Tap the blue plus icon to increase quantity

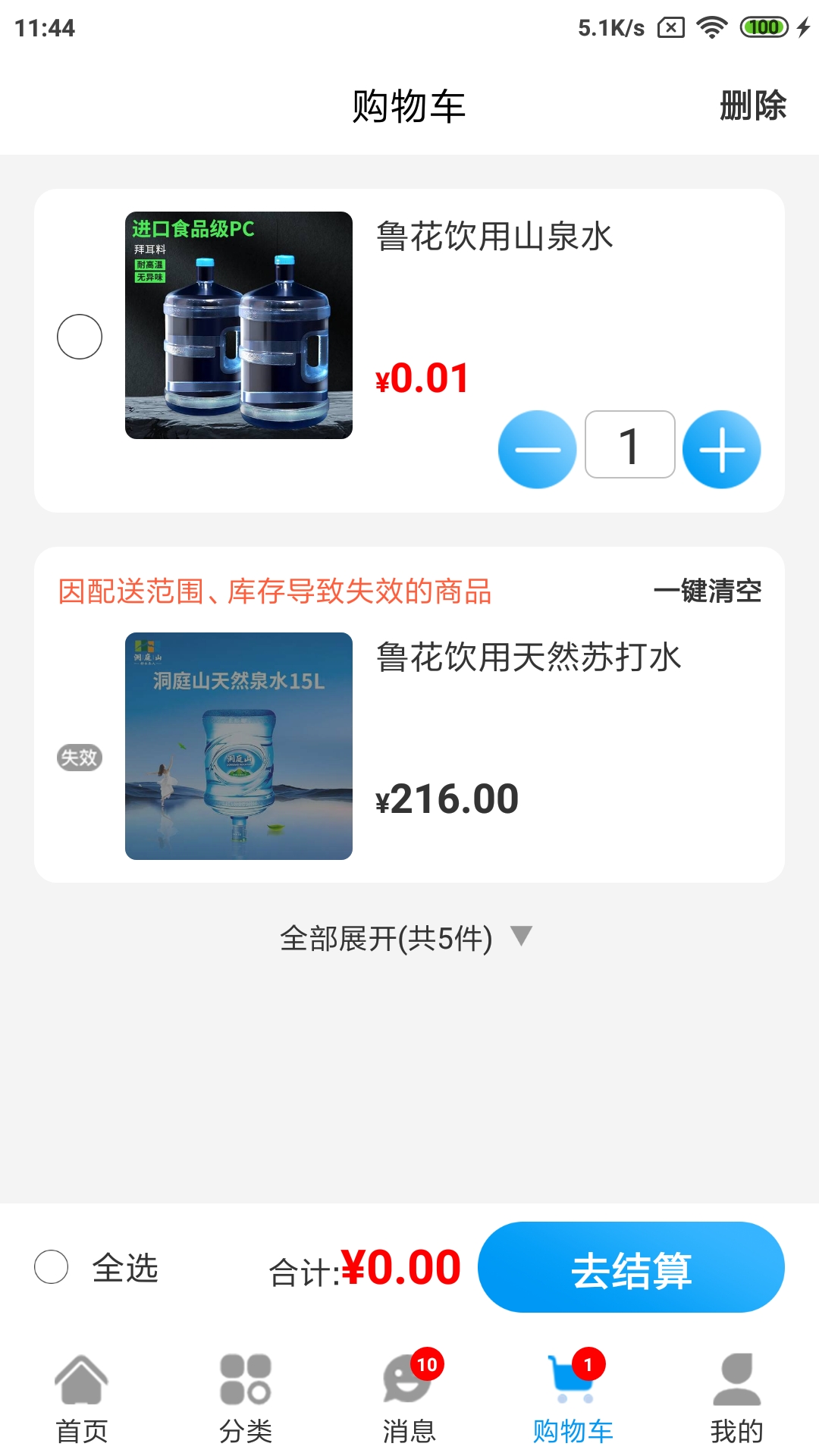723,449
